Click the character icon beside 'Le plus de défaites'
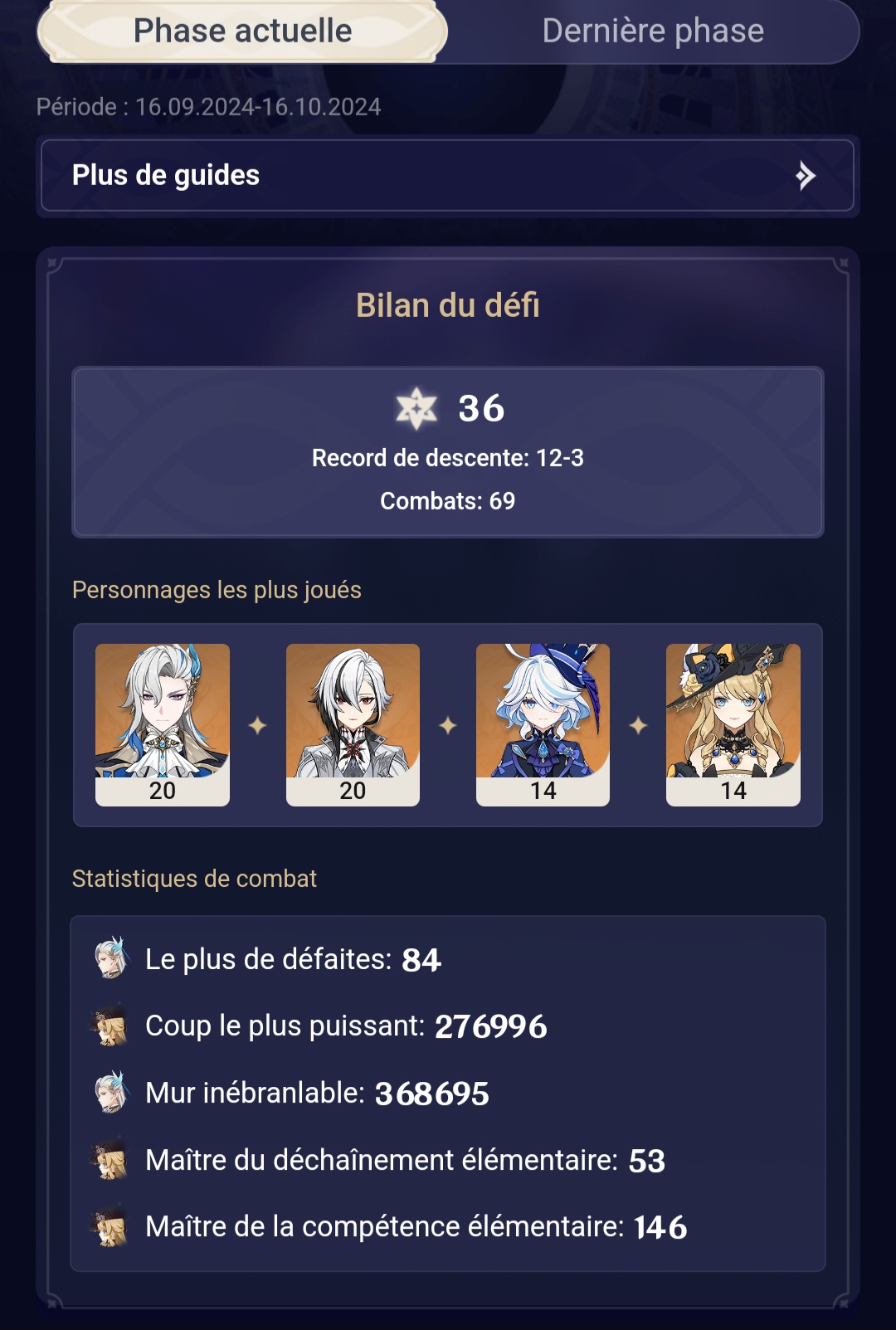The image size is (896, 1330). click(x=109, y=959)
